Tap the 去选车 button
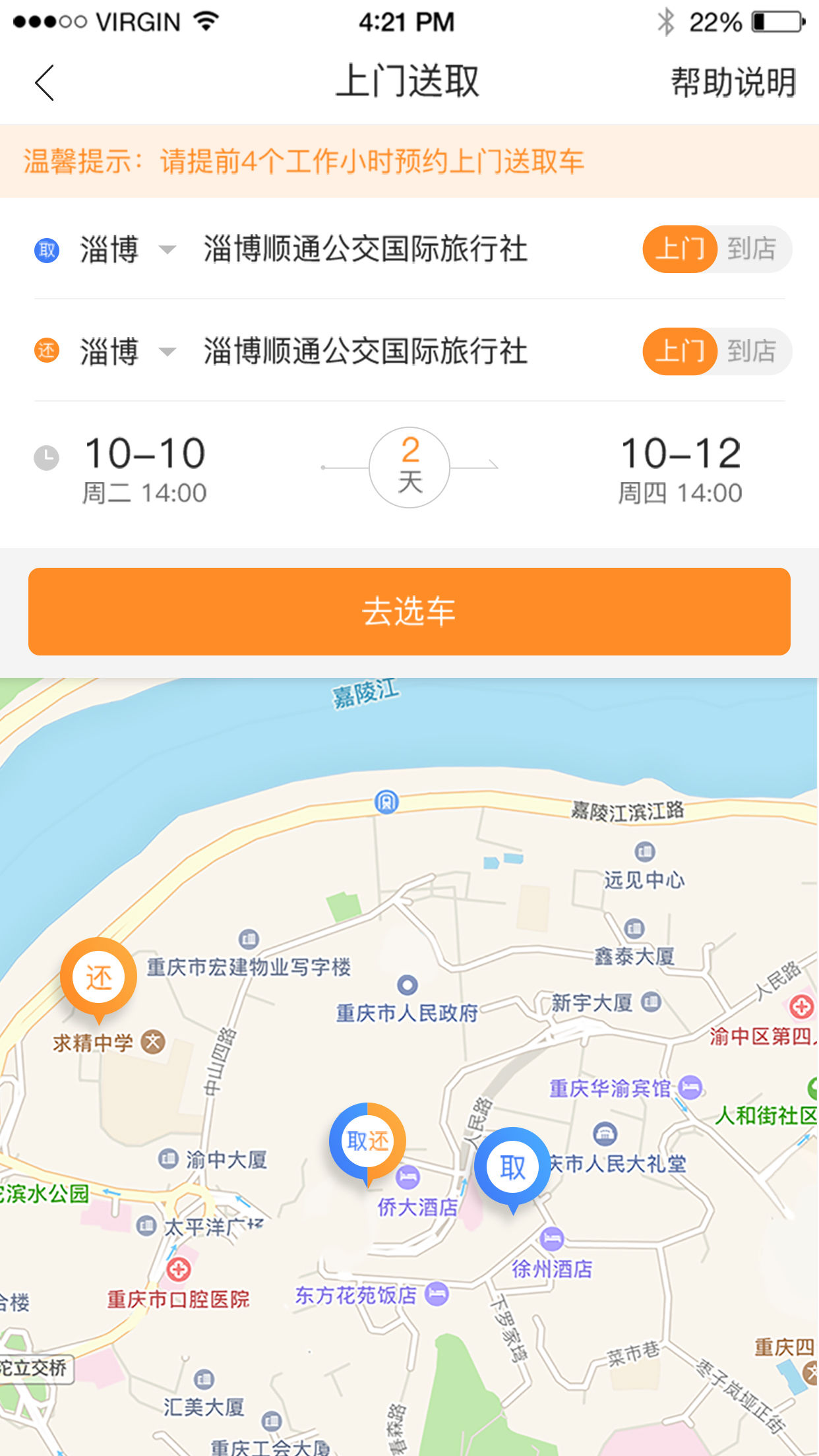This screenshot has height=1456, width=819. (x=409, y=611)
